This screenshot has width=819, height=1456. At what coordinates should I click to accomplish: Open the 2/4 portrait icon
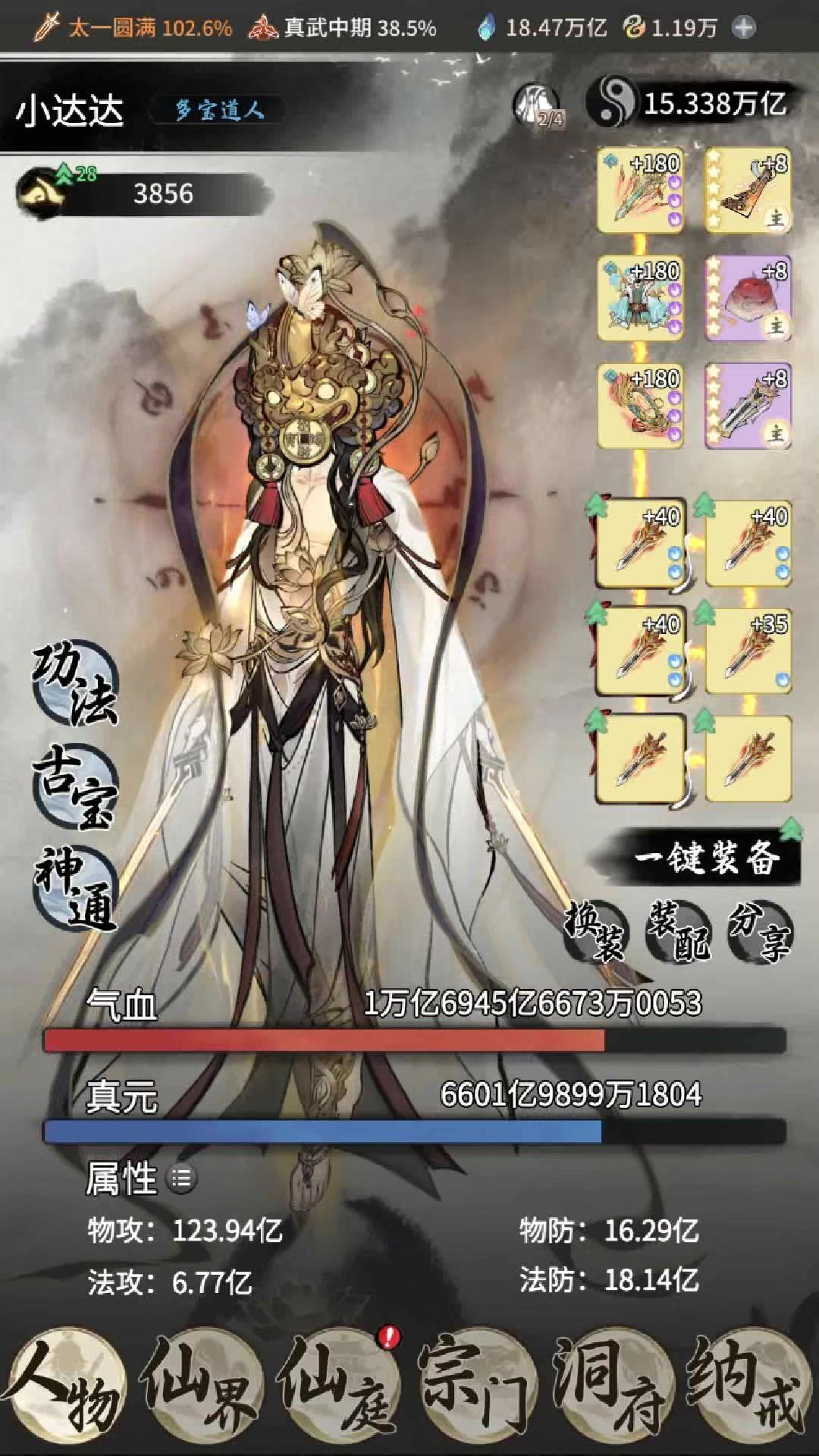[x=538, y=105]
